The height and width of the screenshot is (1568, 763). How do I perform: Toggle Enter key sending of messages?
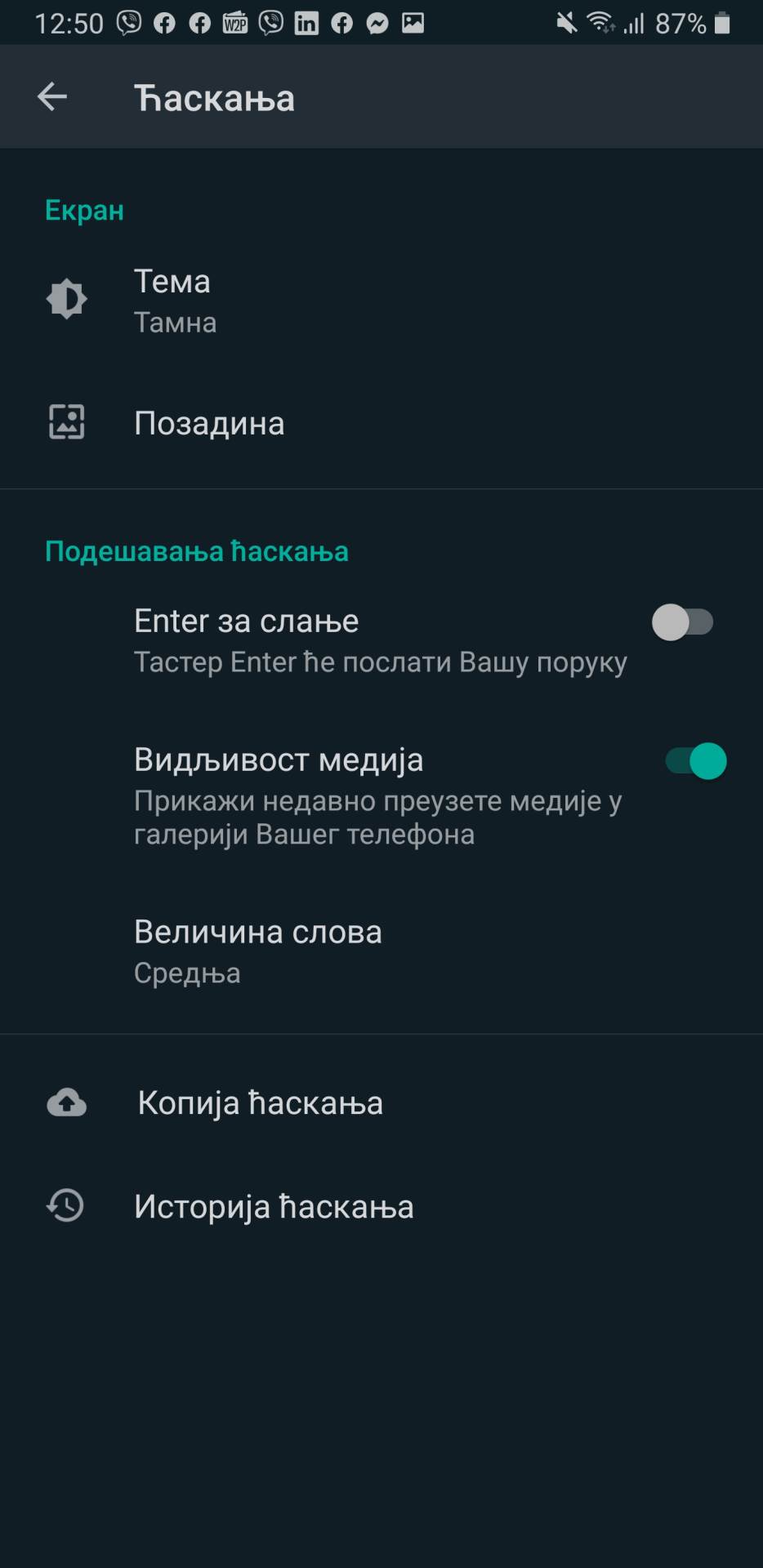point(685,622)
